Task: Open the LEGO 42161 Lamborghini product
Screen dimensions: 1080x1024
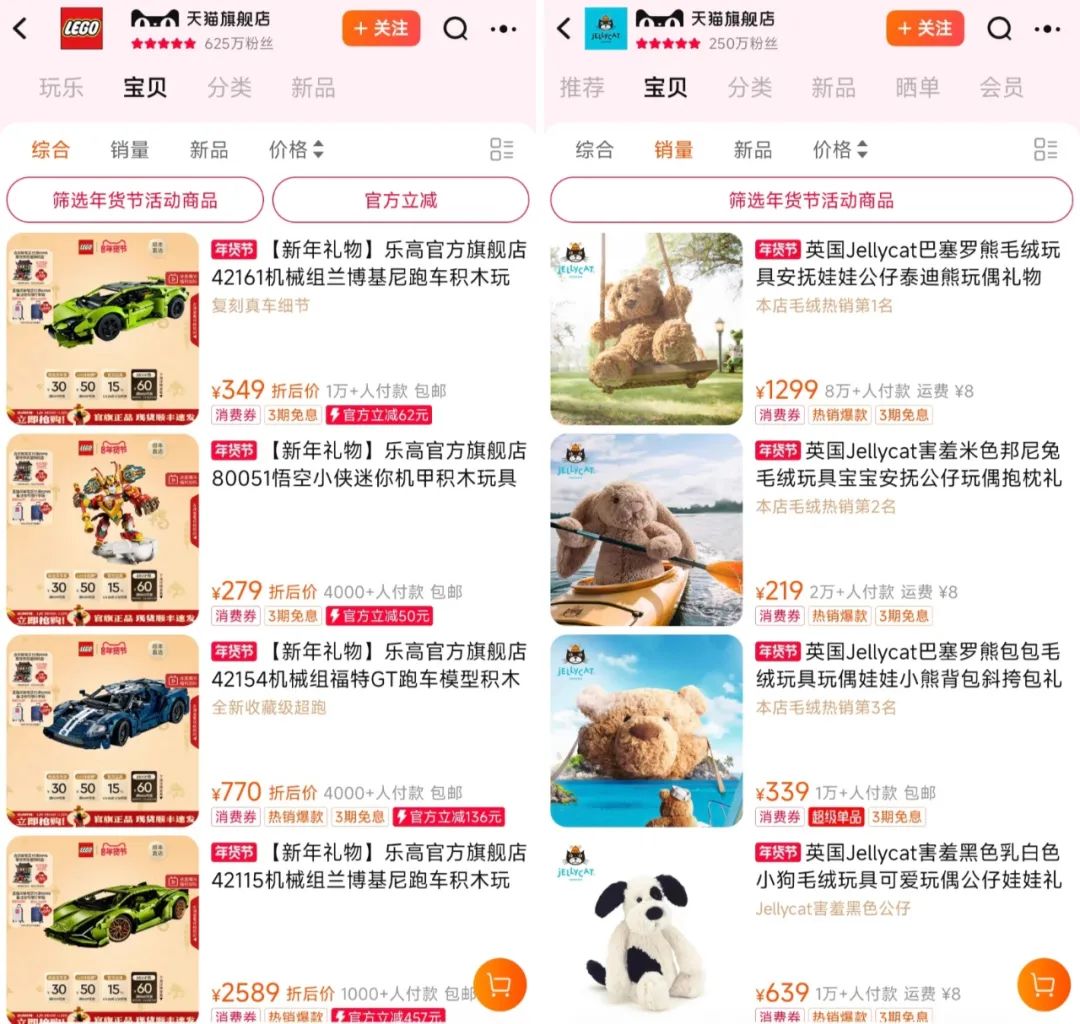Action: tap(368, 263)
